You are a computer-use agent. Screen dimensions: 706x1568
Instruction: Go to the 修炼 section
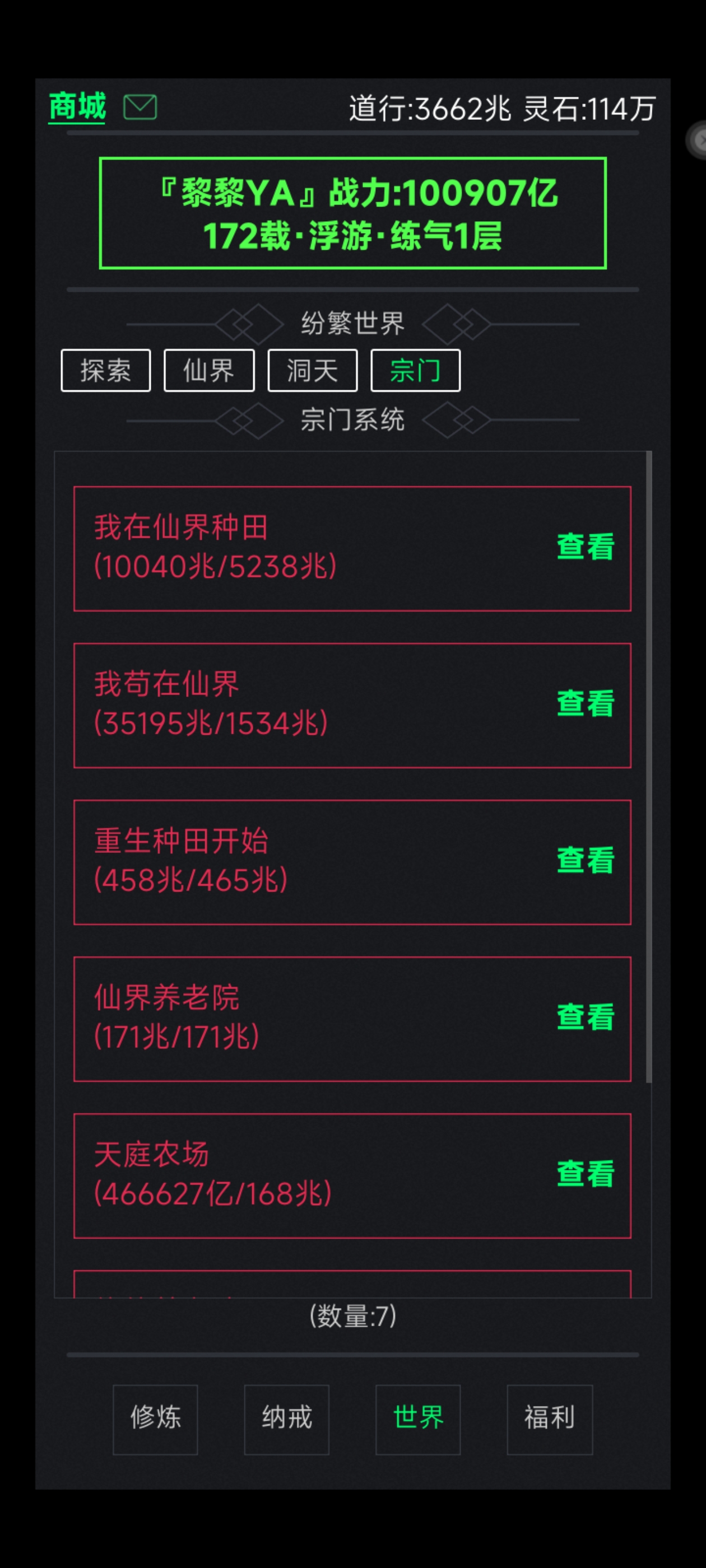coord(155,1420)
